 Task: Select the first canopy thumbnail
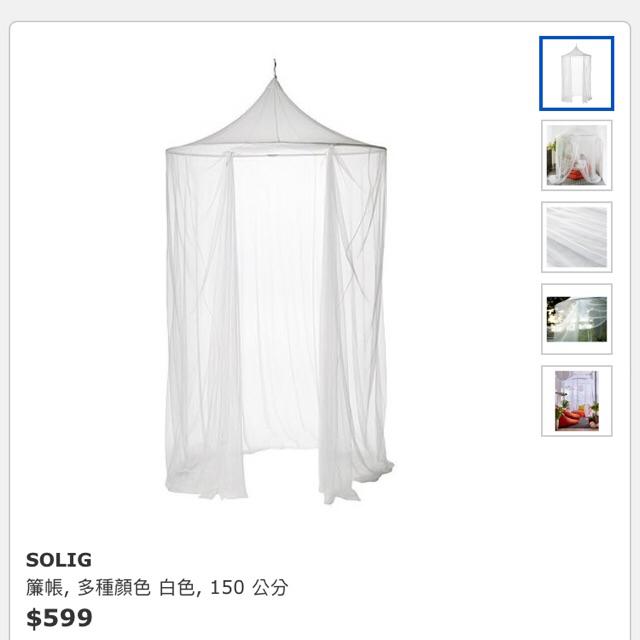tap(575, 73)
